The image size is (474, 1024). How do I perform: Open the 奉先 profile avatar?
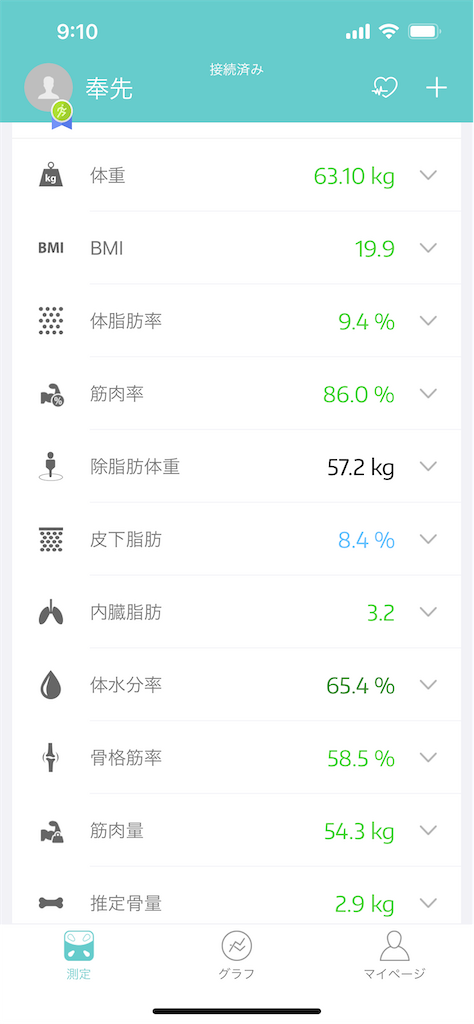click(48, 88)
